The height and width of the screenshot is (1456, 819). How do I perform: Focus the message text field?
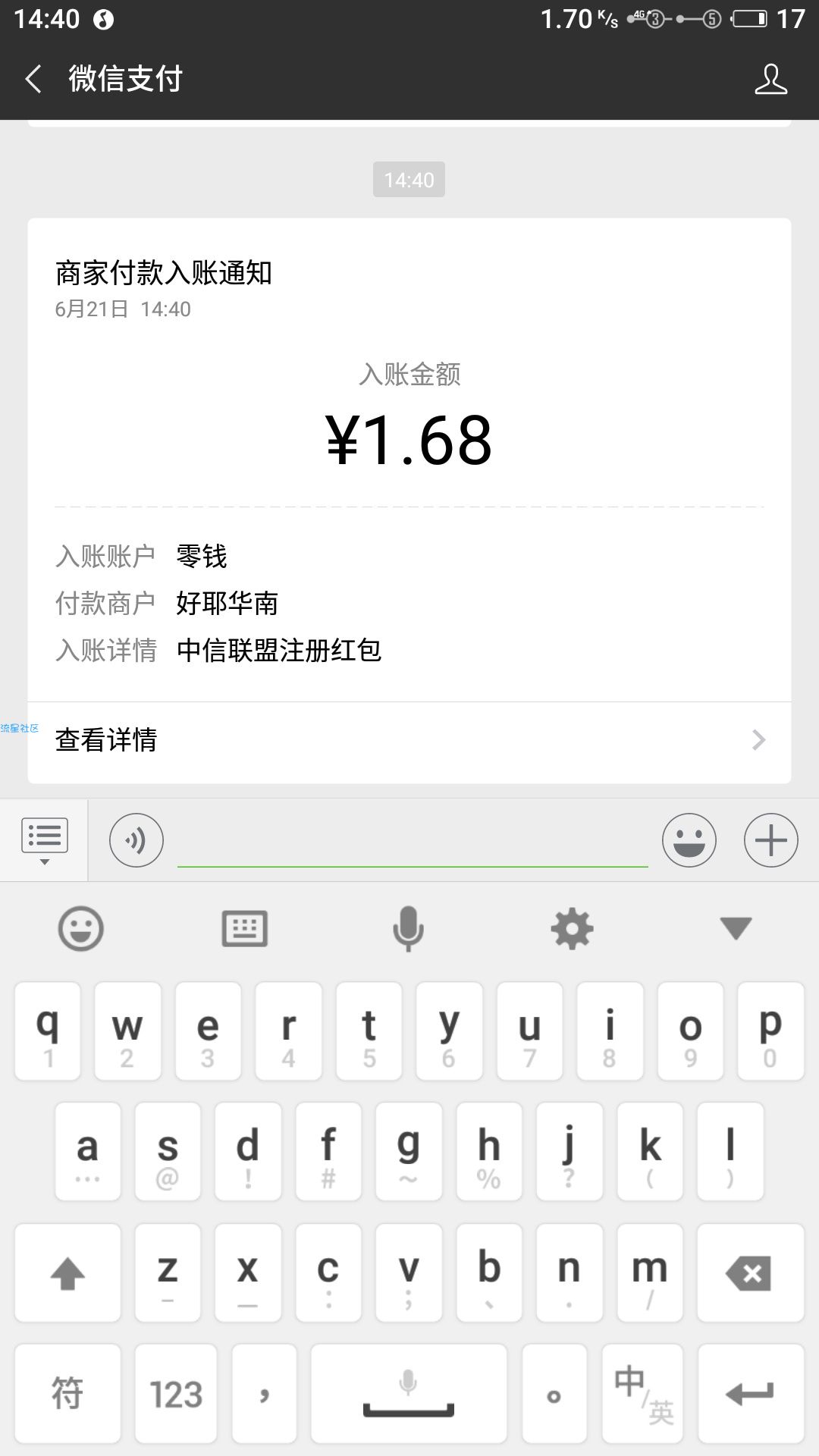(x=413, y=840)
